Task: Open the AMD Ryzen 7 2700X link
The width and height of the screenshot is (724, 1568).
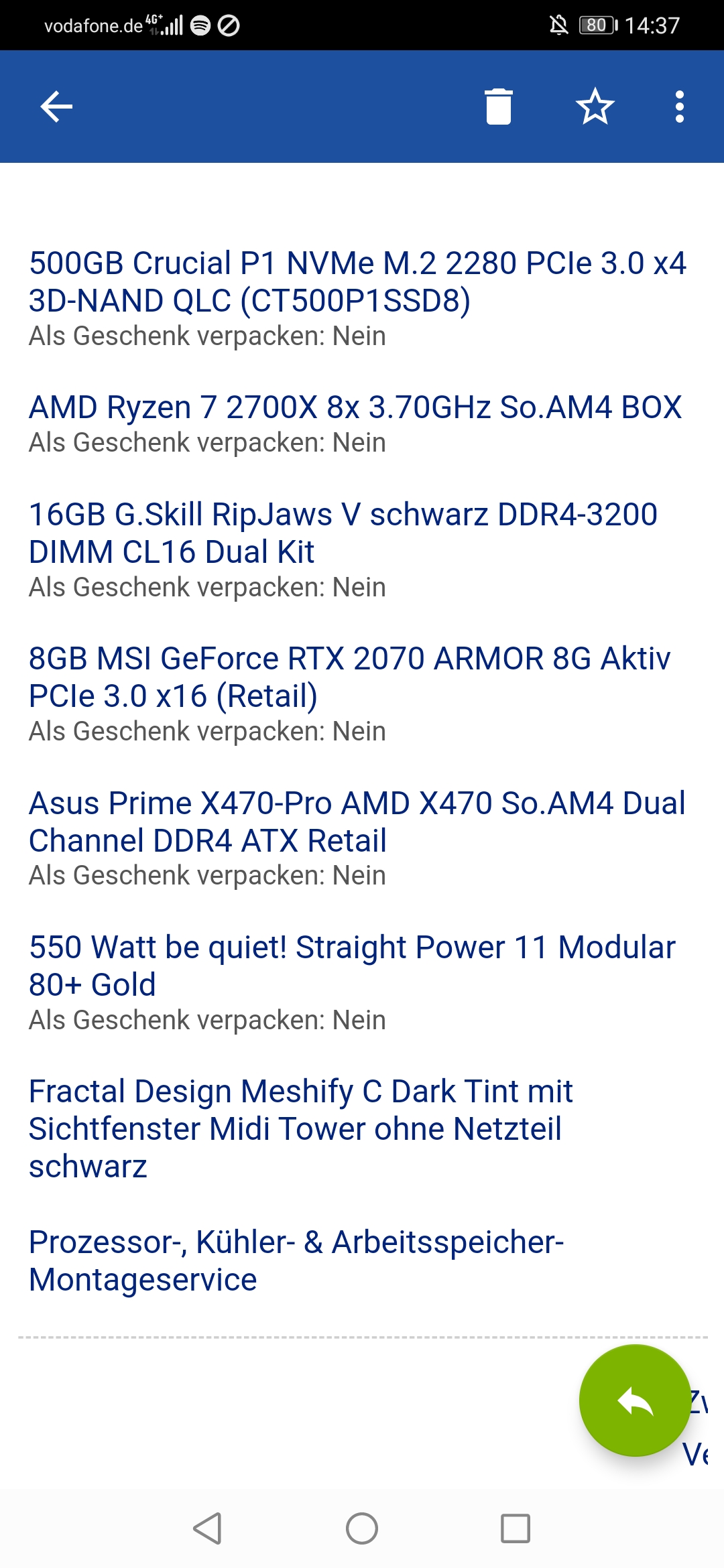Action: (355, 407)
